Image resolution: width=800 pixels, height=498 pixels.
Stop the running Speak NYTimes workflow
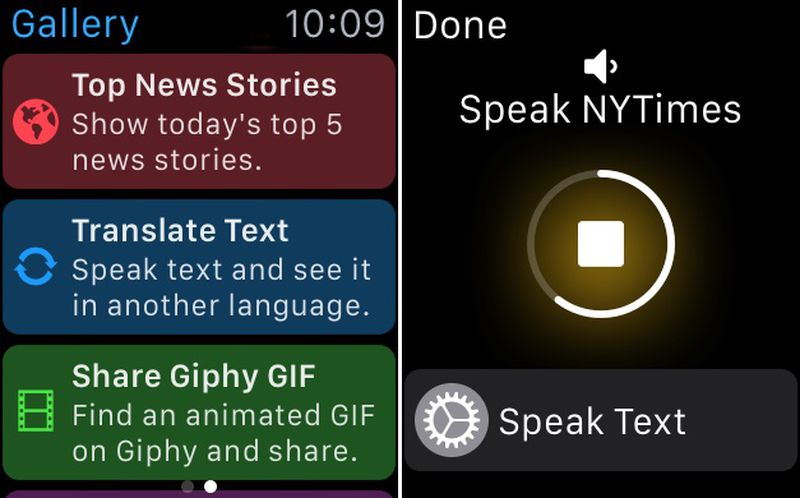pos(601,244)
